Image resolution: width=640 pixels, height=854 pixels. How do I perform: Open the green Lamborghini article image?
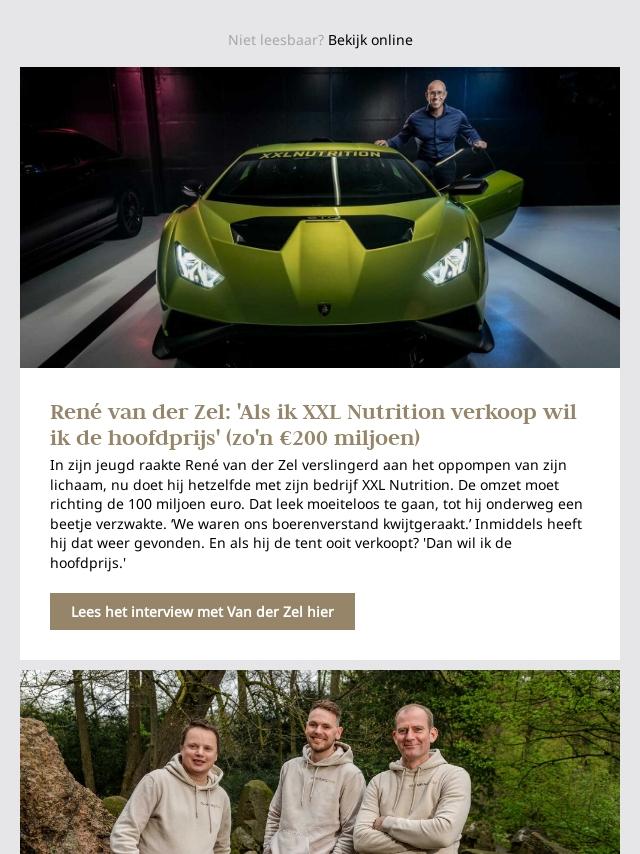click(320, 217)
